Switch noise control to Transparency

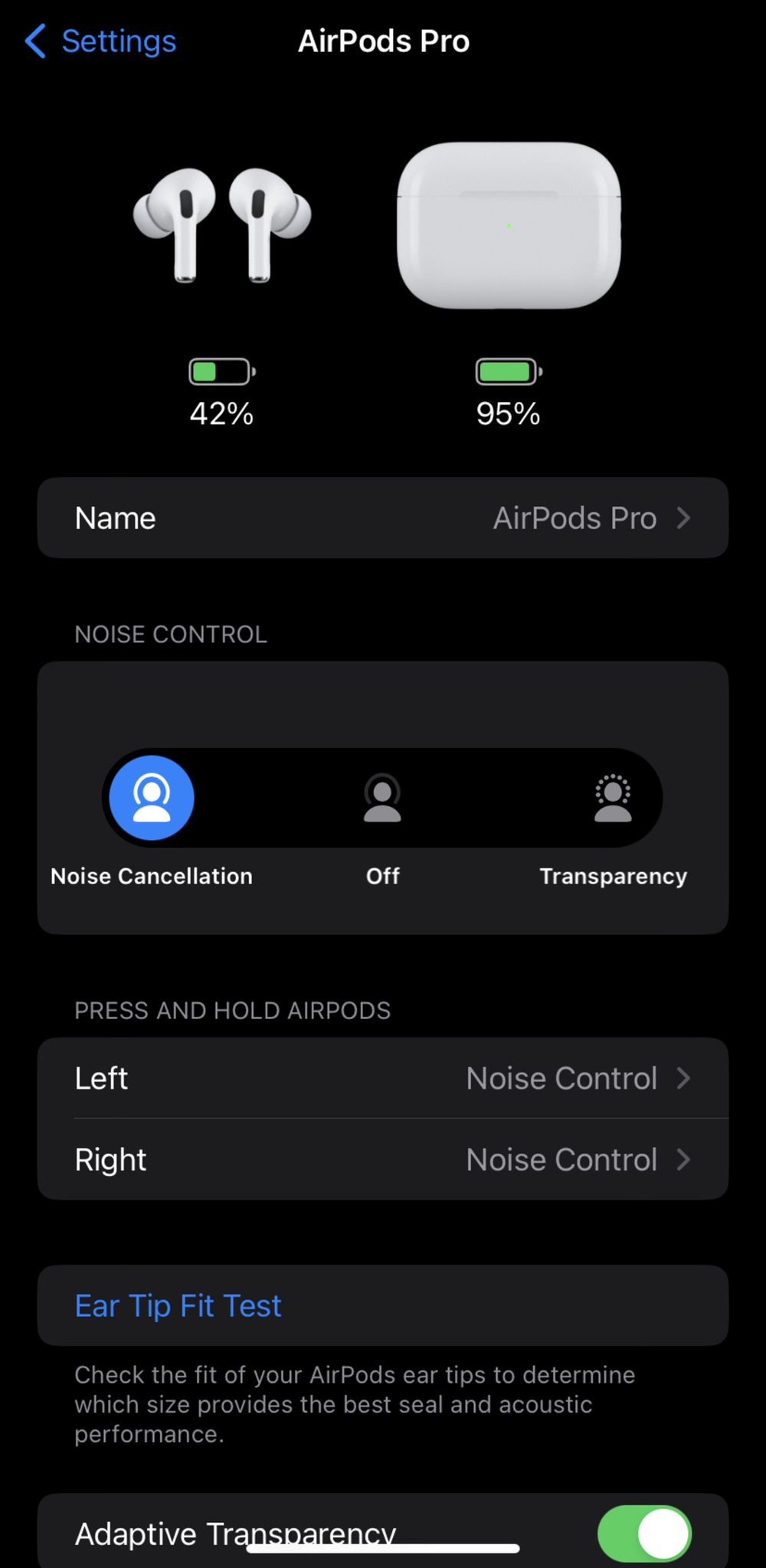pyautogui.click(x=612, y=797)
